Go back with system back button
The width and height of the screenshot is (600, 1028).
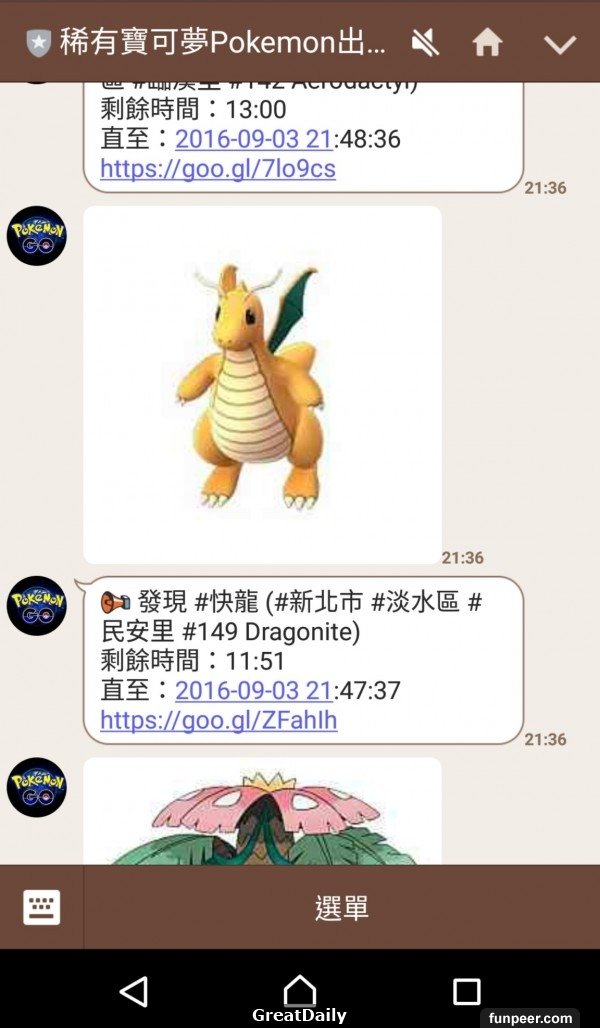point(133,991)
